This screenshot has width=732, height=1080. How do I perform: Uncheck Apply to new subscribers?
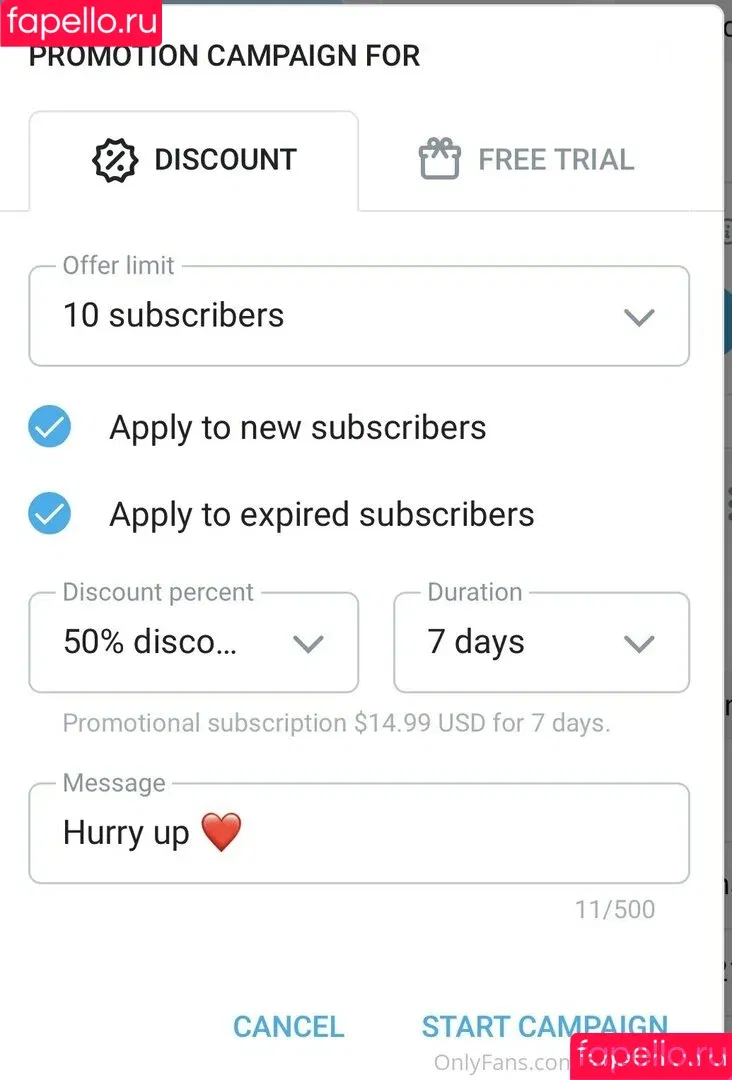coord(49,428)
